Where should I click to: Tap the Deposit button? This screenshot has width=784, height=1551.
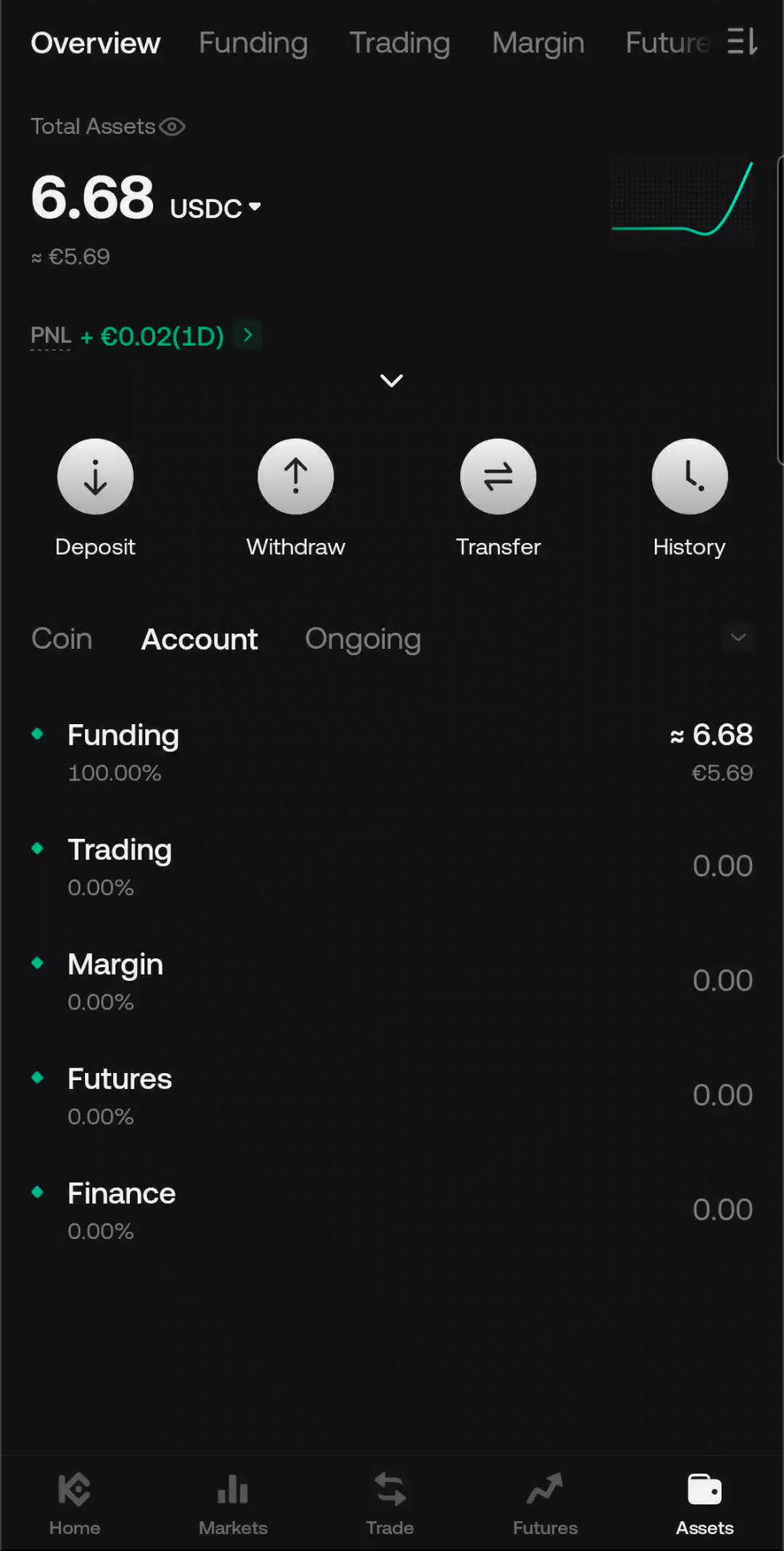click(95, 498)
